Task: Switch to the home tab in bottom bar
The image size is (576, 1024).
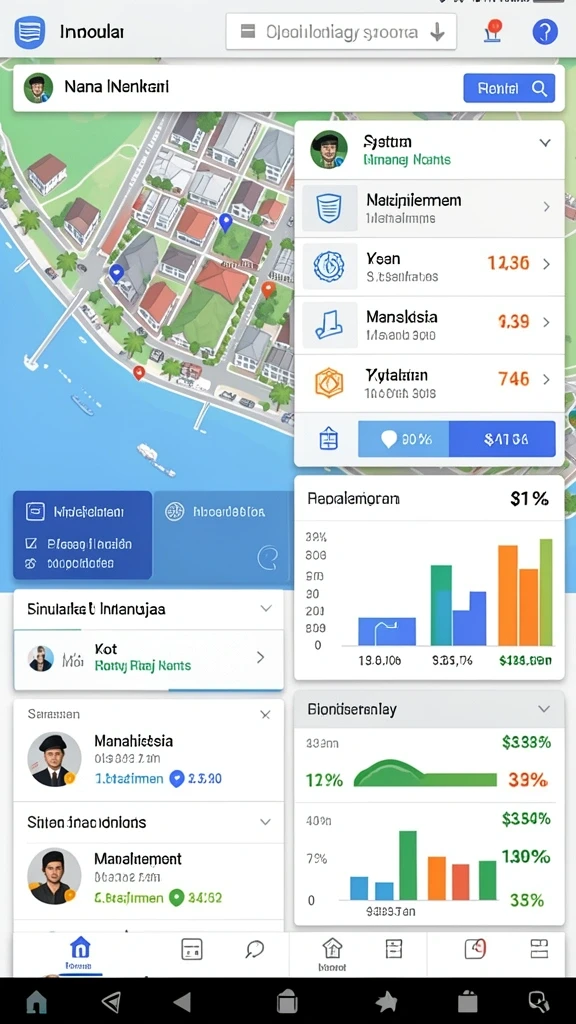Action: [80, 952]
